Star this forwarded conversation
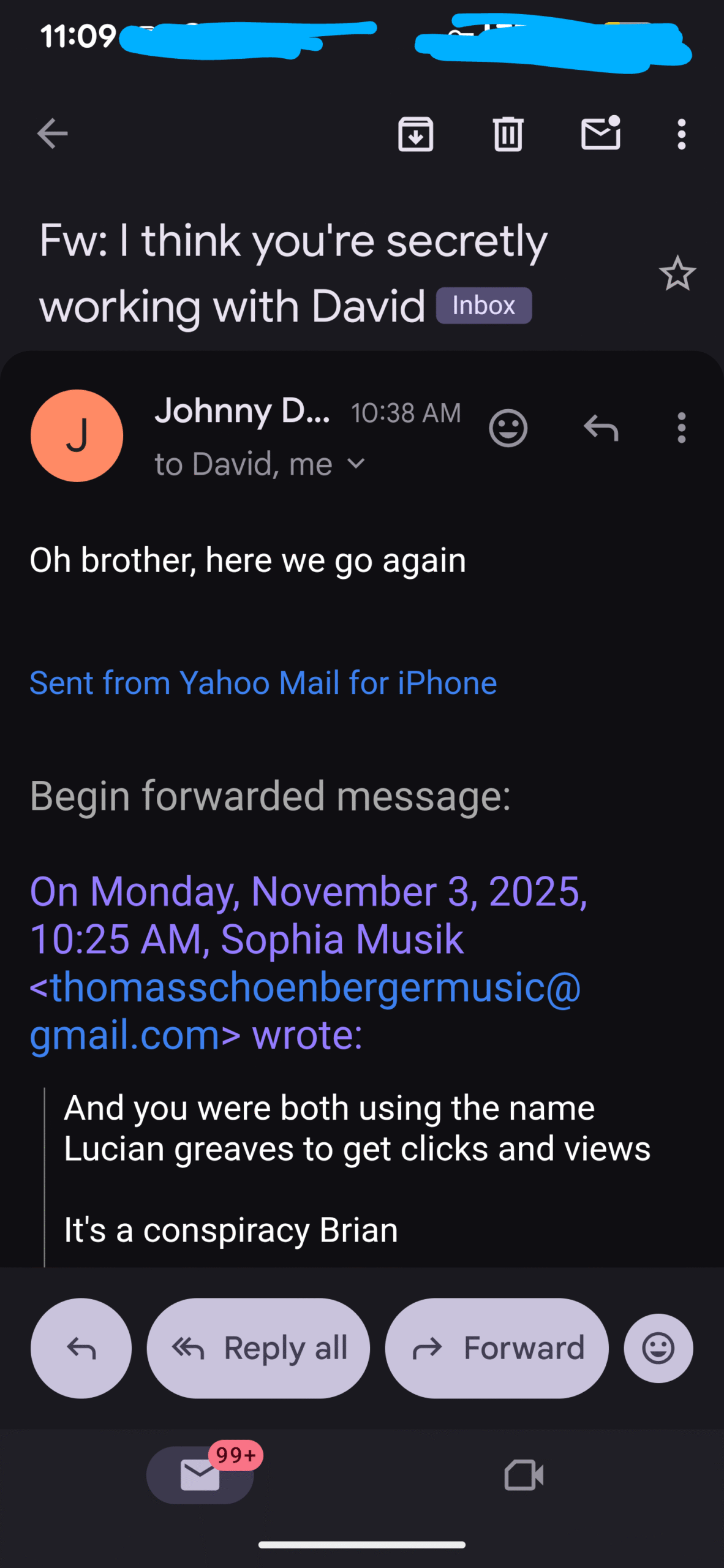The image size is (724, 1568). pyautogui.click(x=677, y=274)
